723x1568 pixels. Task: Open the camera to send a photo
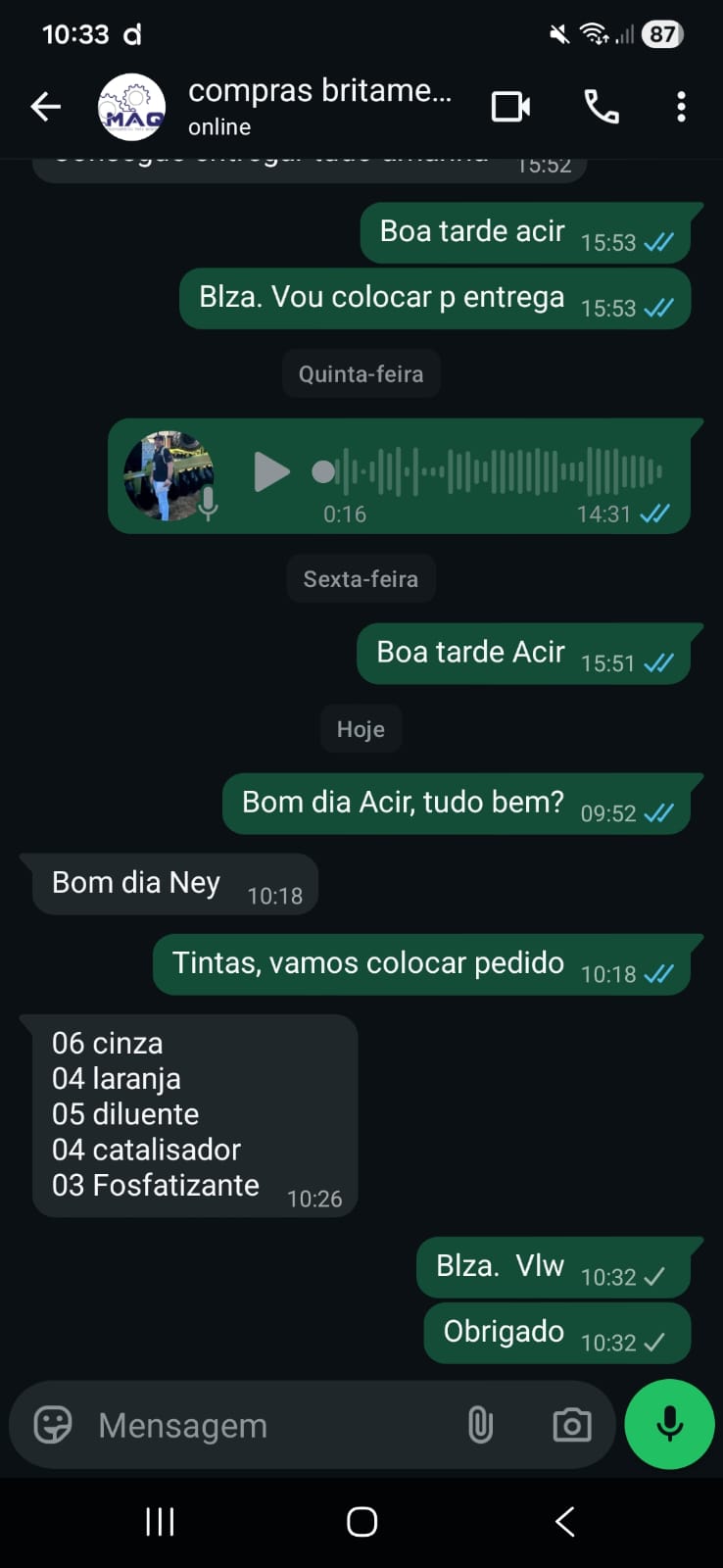[x=571, y=1424]
